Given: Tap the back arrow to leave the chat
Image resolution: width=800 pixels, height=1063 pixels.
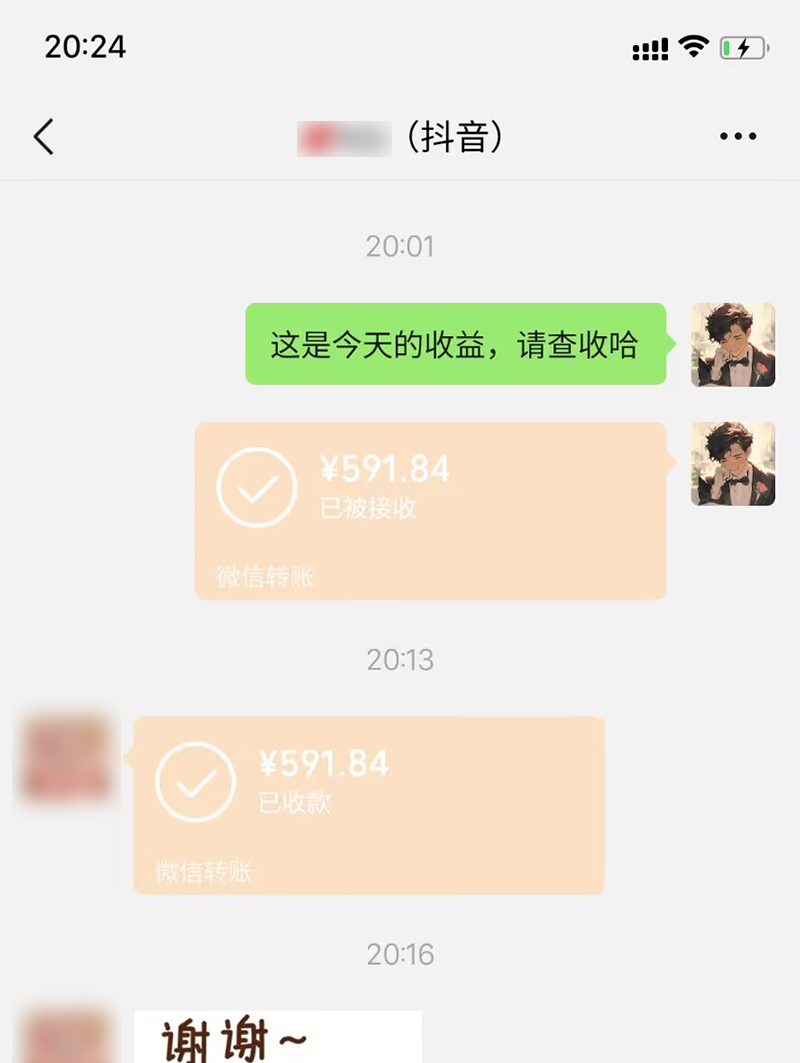Looking at the screenshot, I should tap(43, 135).
